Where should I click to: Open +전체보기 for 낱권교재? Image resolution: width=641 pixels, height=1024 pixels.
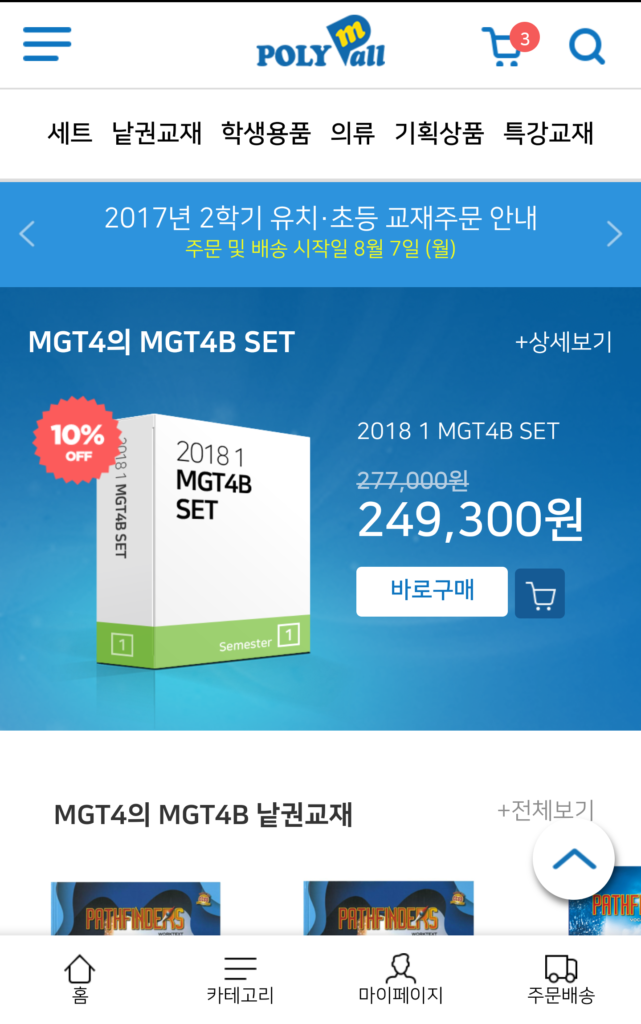[x=545, y=809]
